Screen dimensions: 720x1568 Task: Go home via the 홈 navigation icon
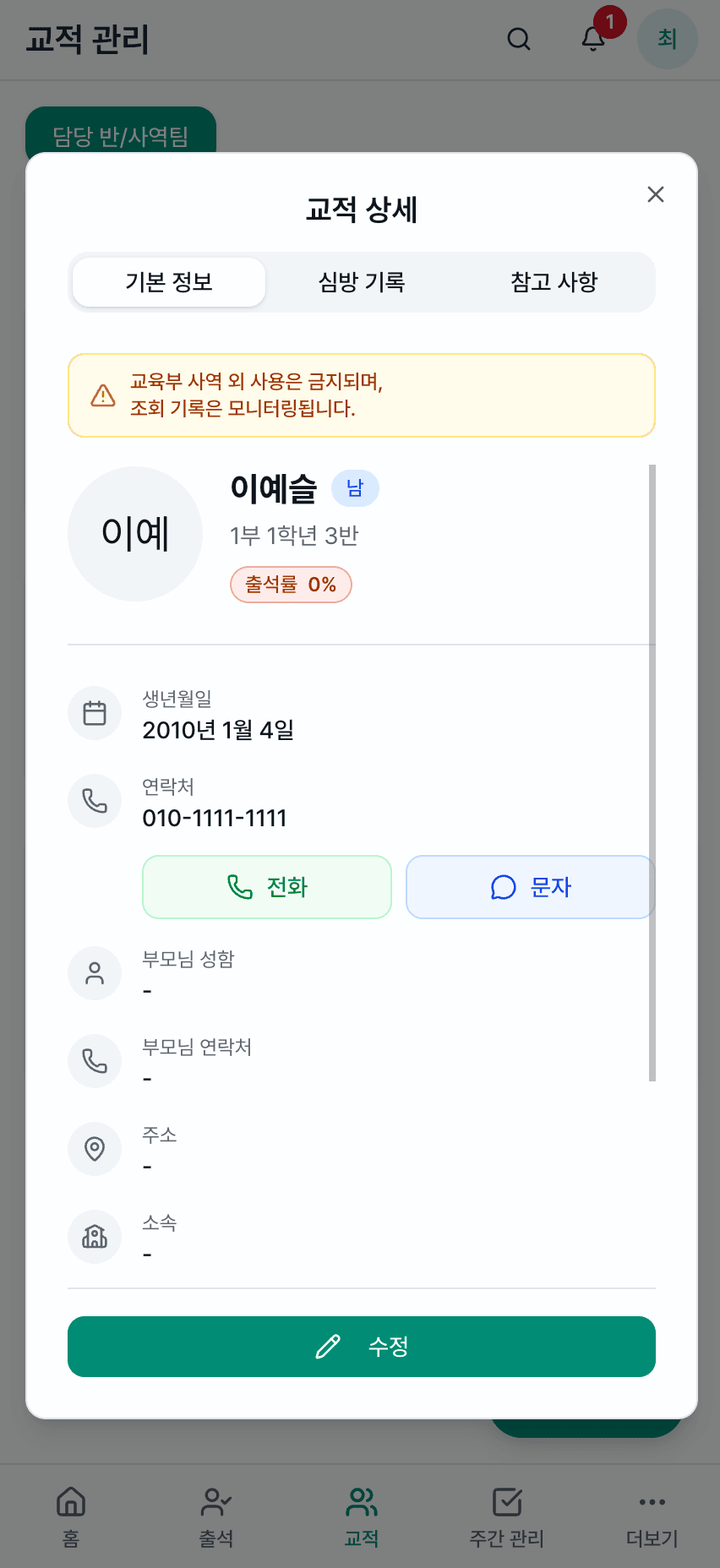tap(70, 1516)
